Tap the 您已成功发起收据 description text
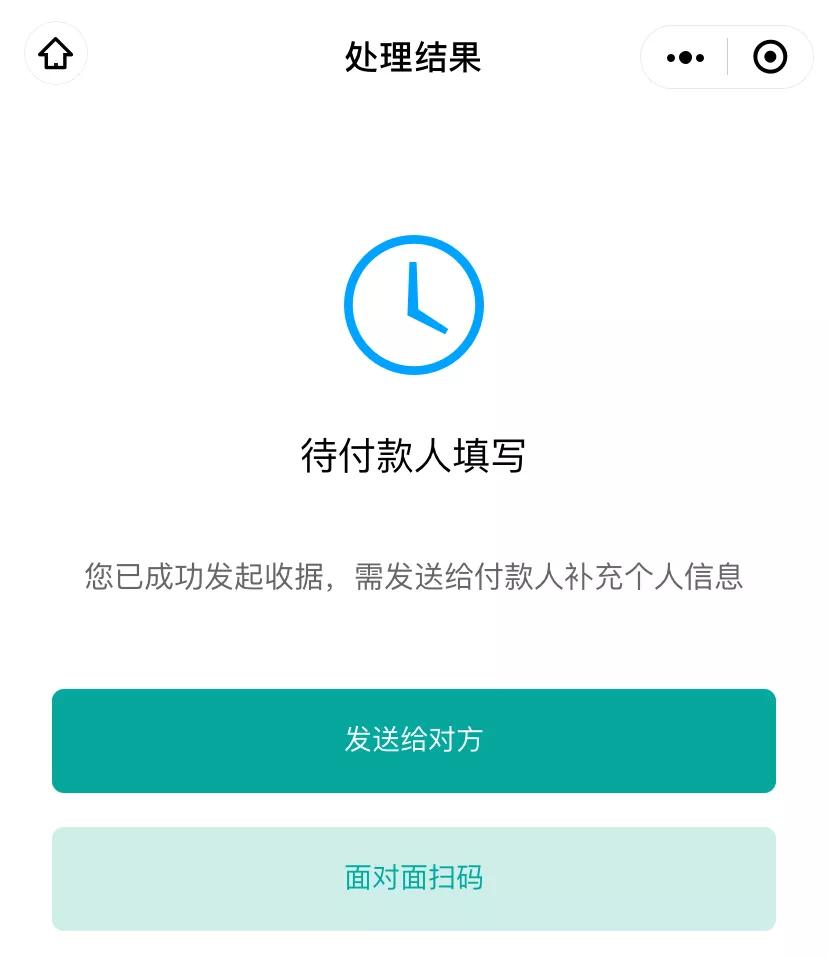This screenshot has height=958, width=828. pyautogui.click(x=413, y=578)
